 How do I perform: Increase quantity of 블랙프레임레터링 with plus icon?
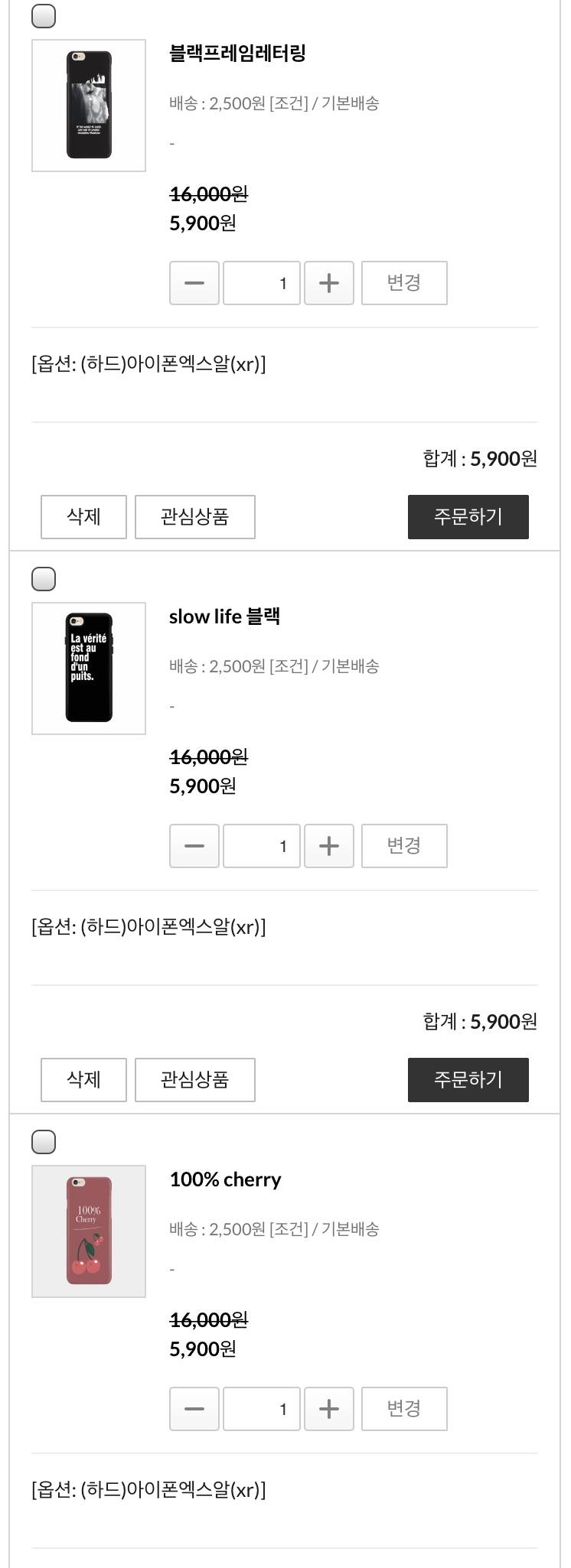tap(328, 283)
